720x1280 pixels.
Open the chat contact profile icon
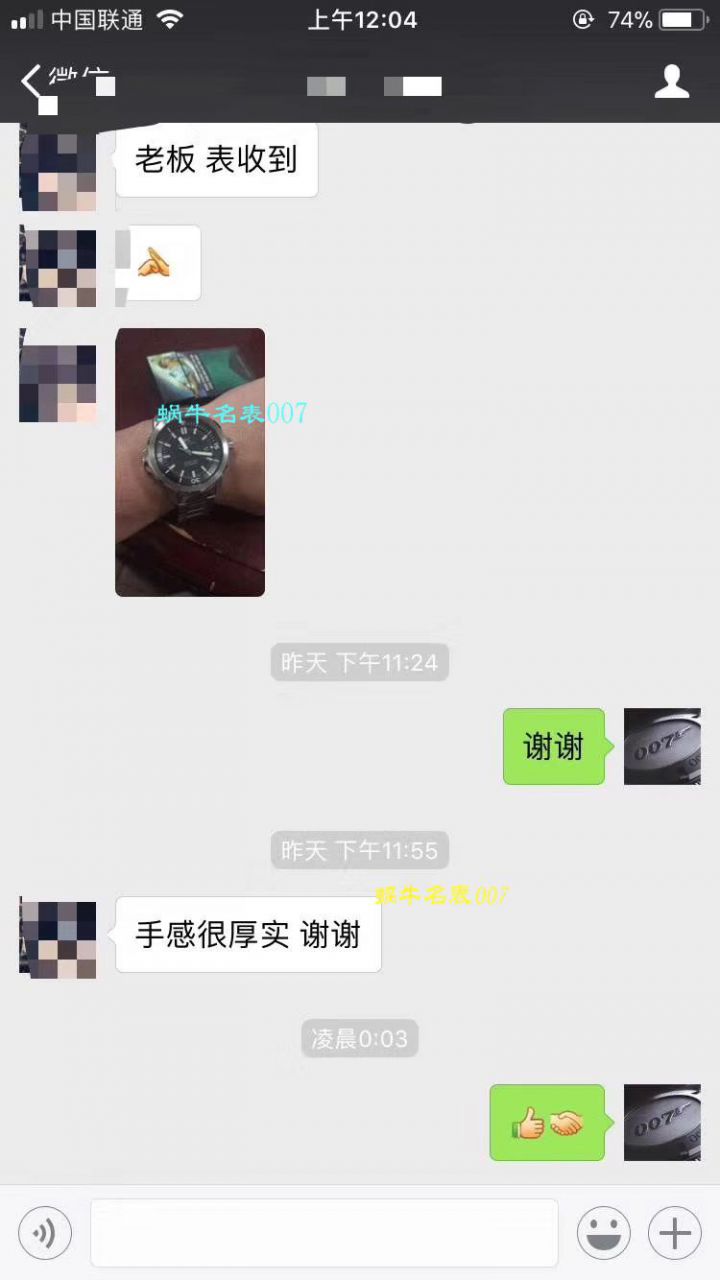point(672,82)
